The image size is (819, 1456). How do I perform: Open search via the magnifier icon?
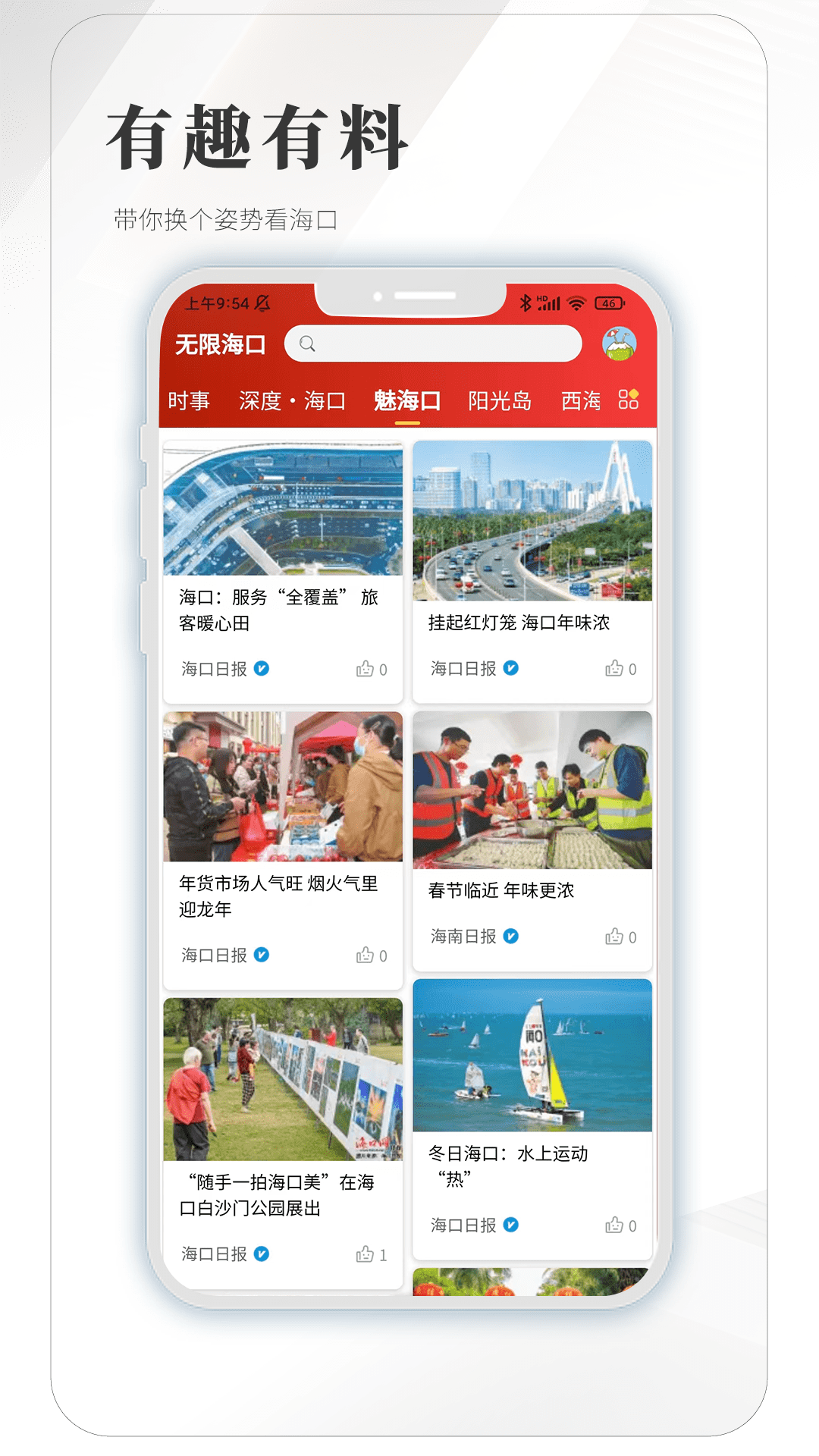(306, 344)
